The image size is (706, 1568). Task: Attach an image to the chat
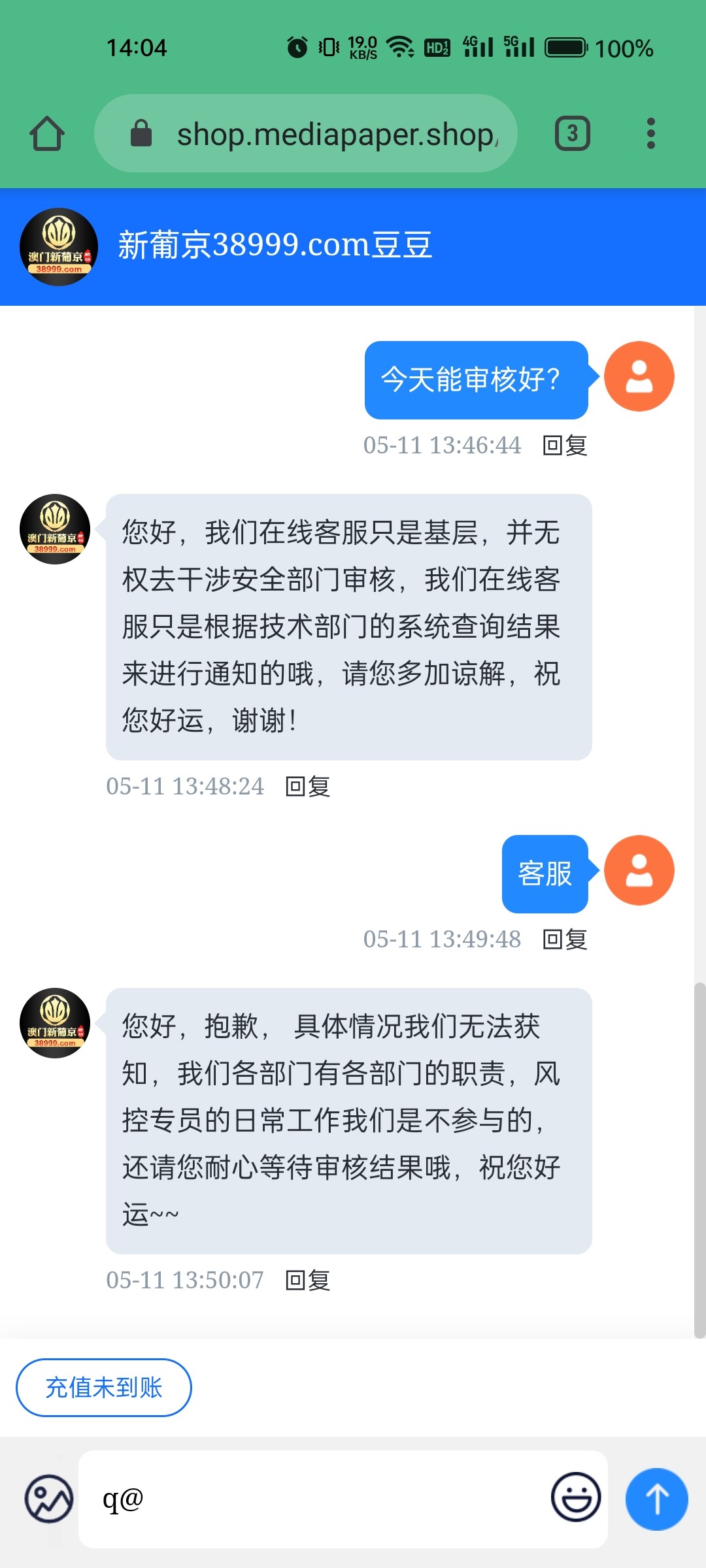pos(49,1499)
